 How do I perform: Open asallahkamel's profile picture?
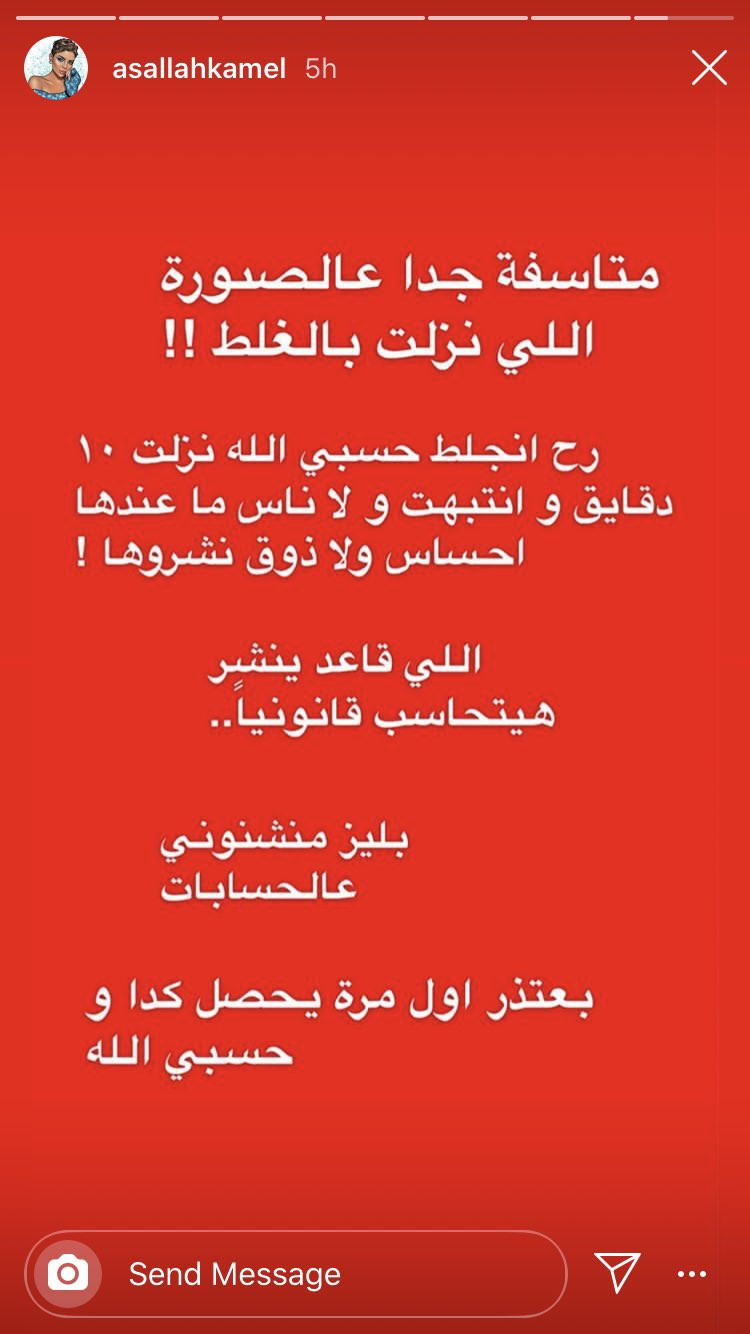point(56,69)
